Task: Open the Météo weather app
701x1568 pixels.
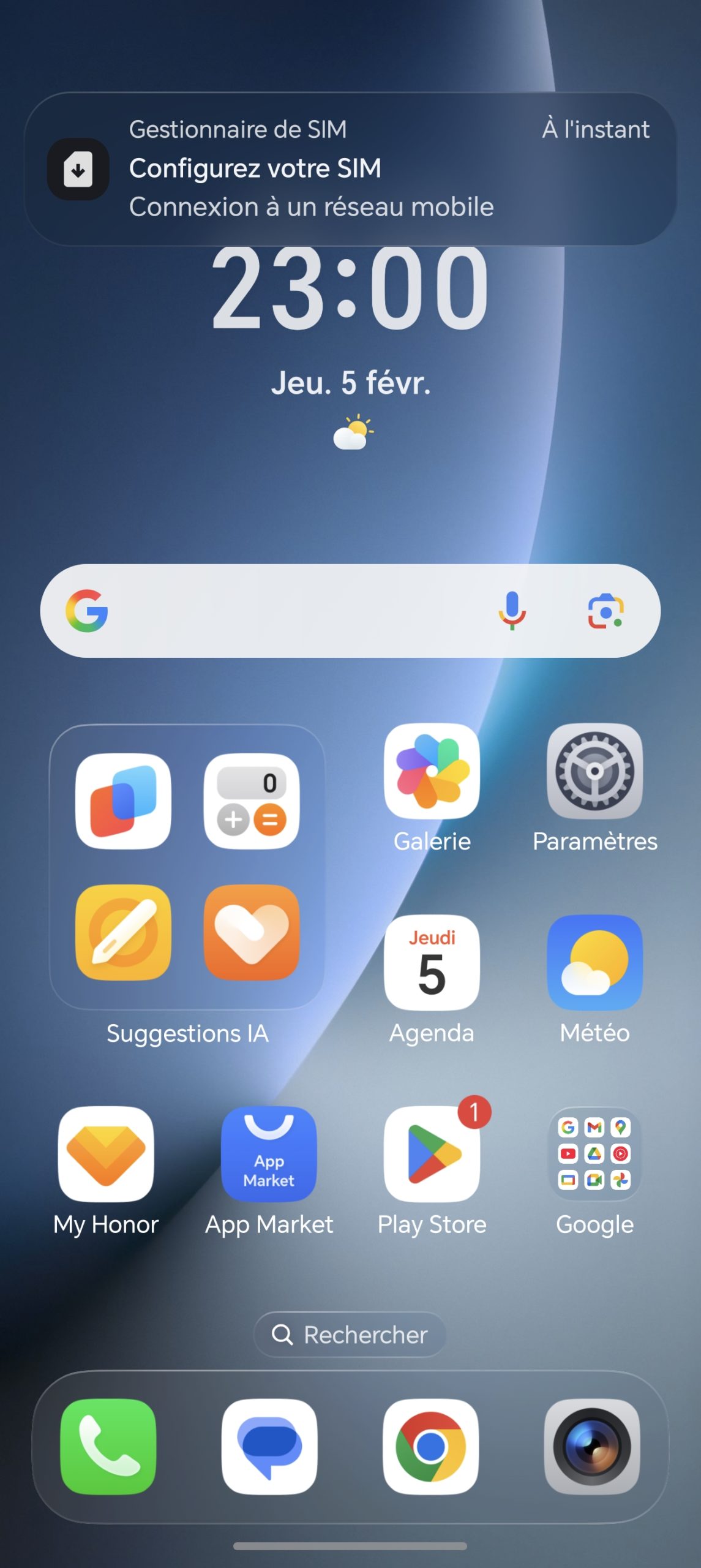Action: [594, 963]
